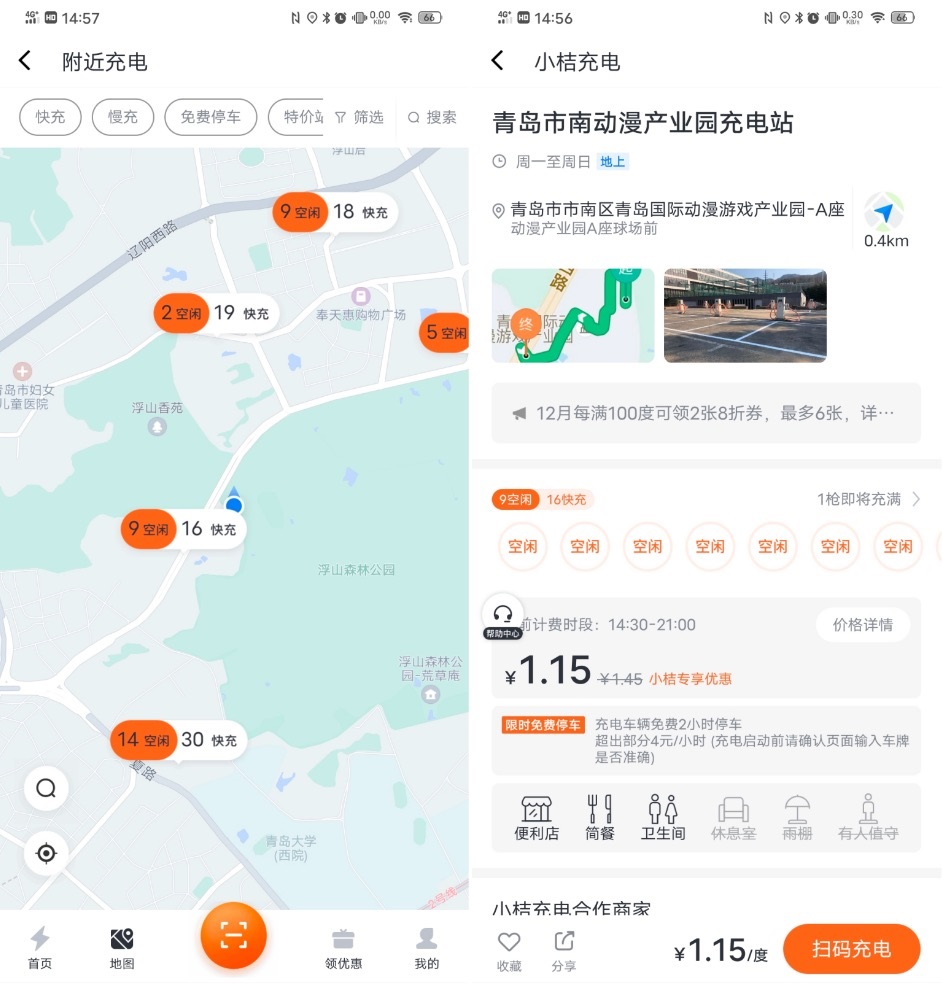Viewport: 942px width, 985px height.
Task: Apply the 免费停车 filter chip
Action: tap(210, 117)
